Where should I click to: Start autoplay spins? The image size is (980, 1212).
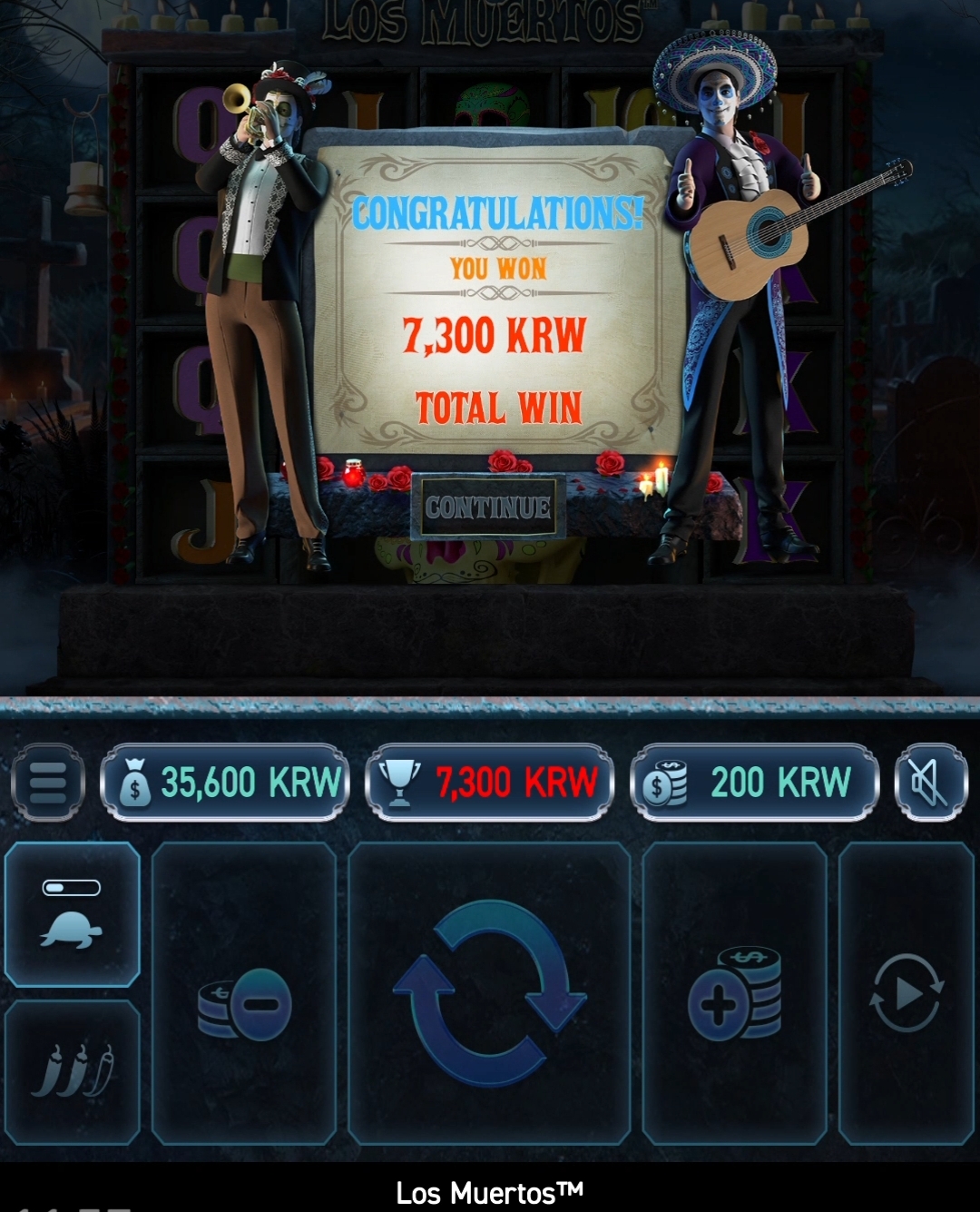click(x=906, y=993)
